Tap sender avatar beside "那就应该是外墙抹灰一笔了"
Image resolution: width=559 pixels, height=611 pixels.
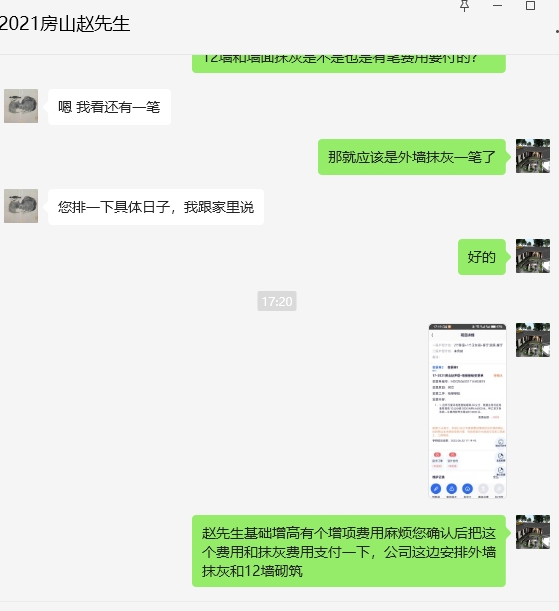coord(533,156)
